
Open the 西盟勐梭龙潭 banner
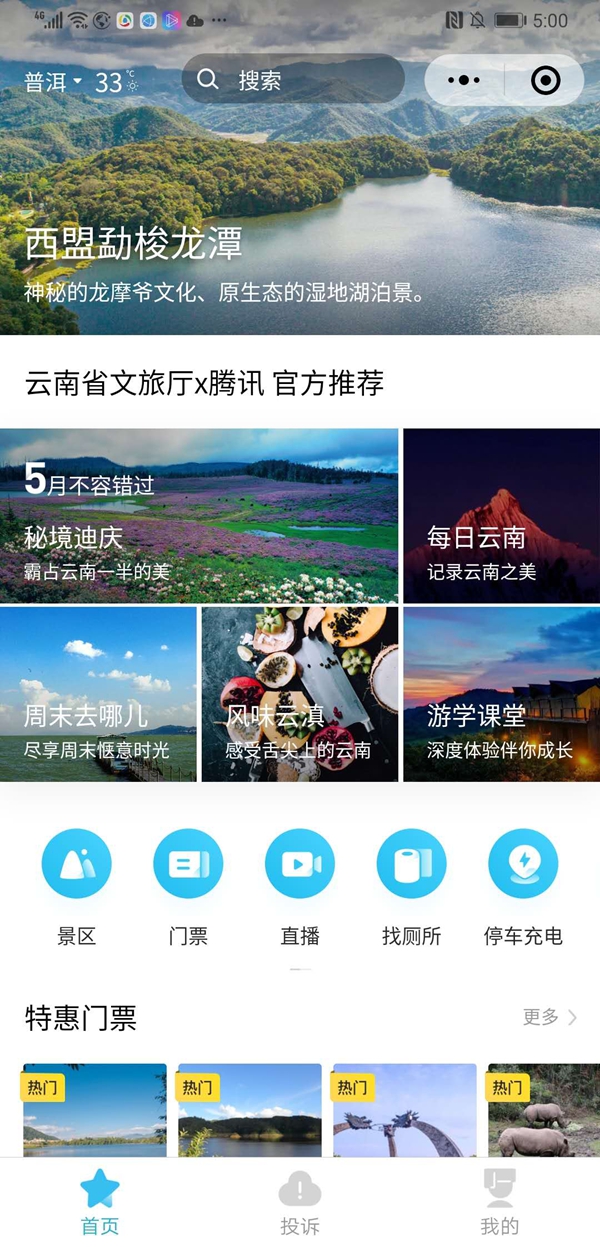300,190
